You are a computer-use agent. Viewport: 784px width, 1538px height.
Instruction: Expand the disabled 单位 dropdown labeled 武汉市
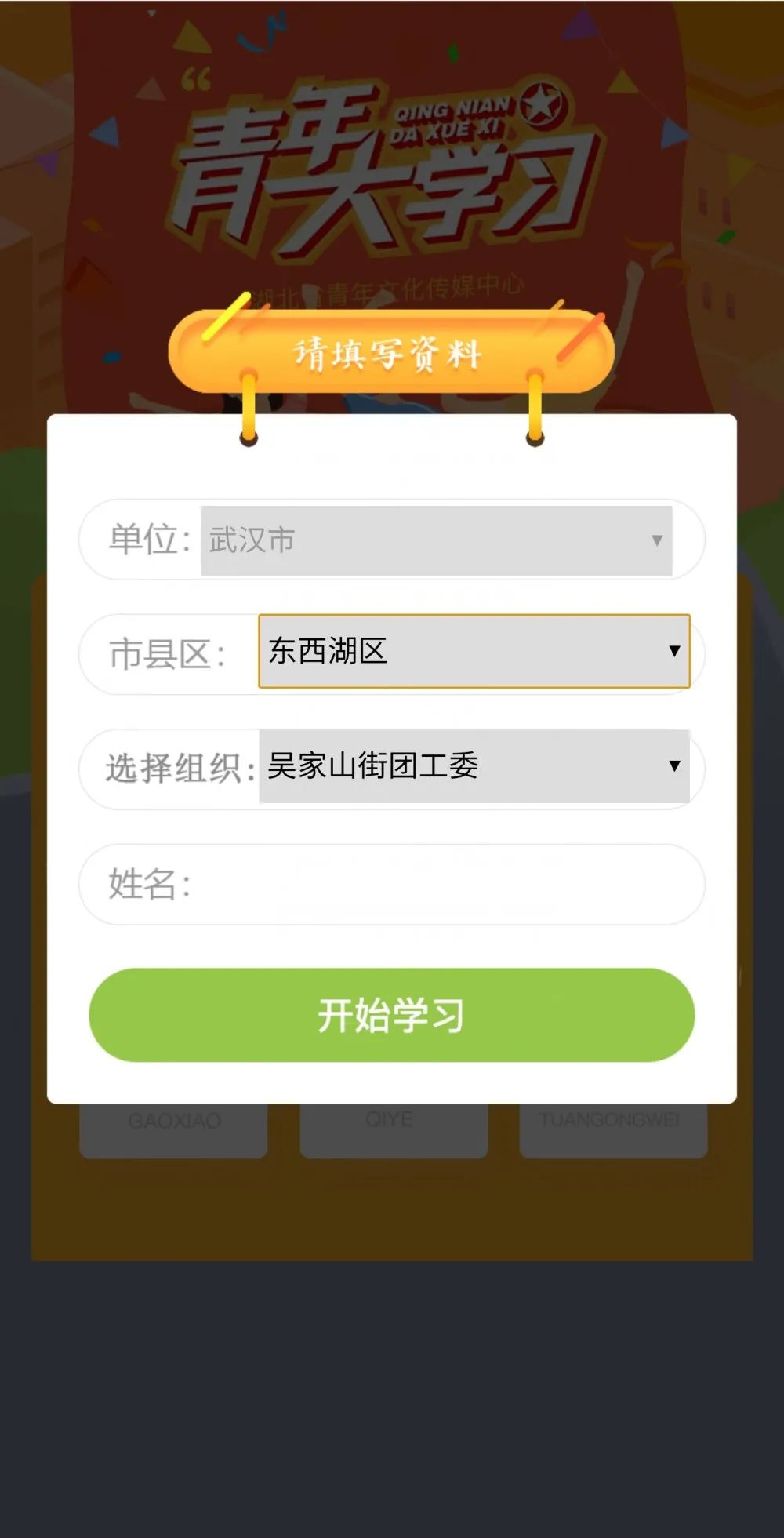[x=436, y=539]
